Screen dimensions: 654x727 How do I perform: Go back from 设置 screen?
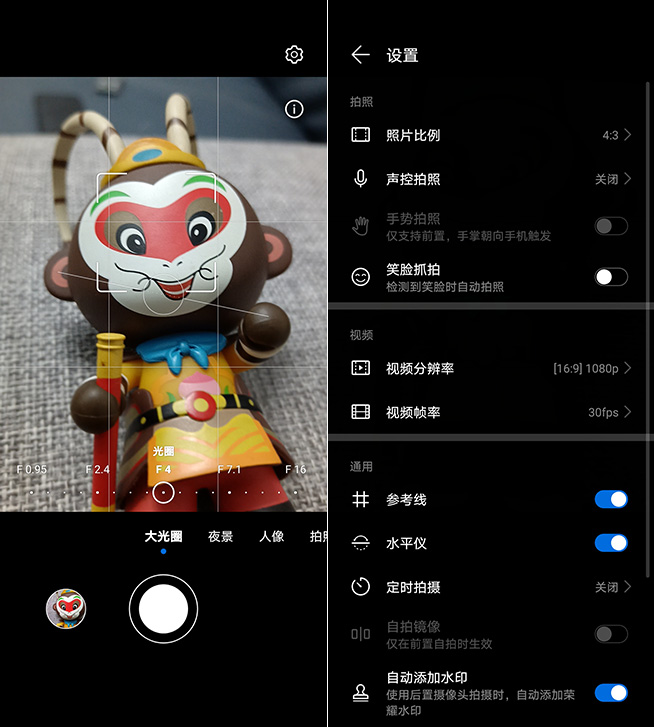coord(361,56)
